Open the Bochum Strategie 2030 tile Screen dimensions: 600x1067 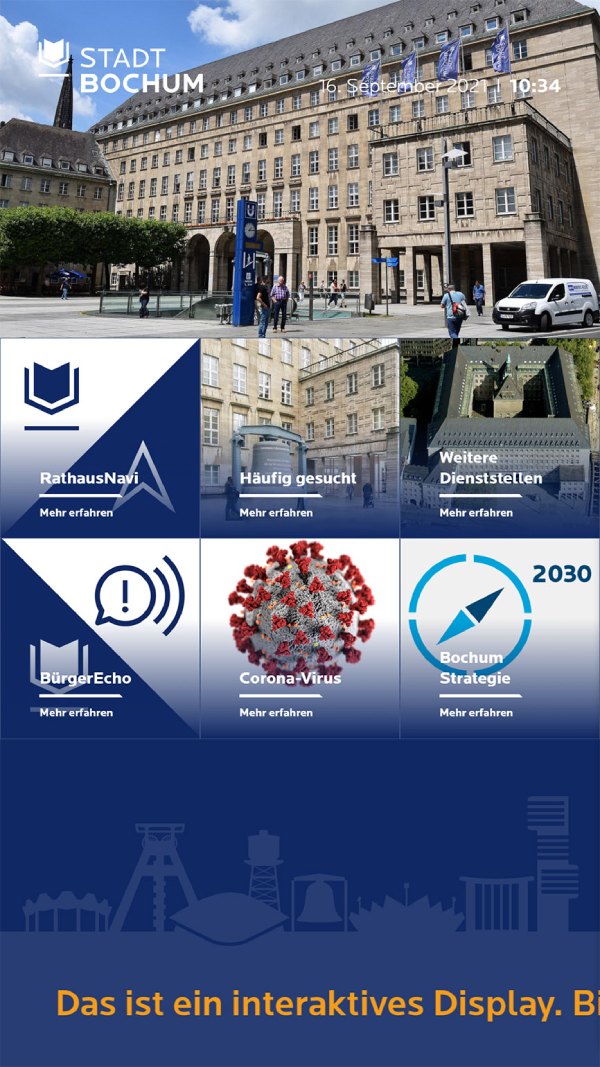(500, 638)
